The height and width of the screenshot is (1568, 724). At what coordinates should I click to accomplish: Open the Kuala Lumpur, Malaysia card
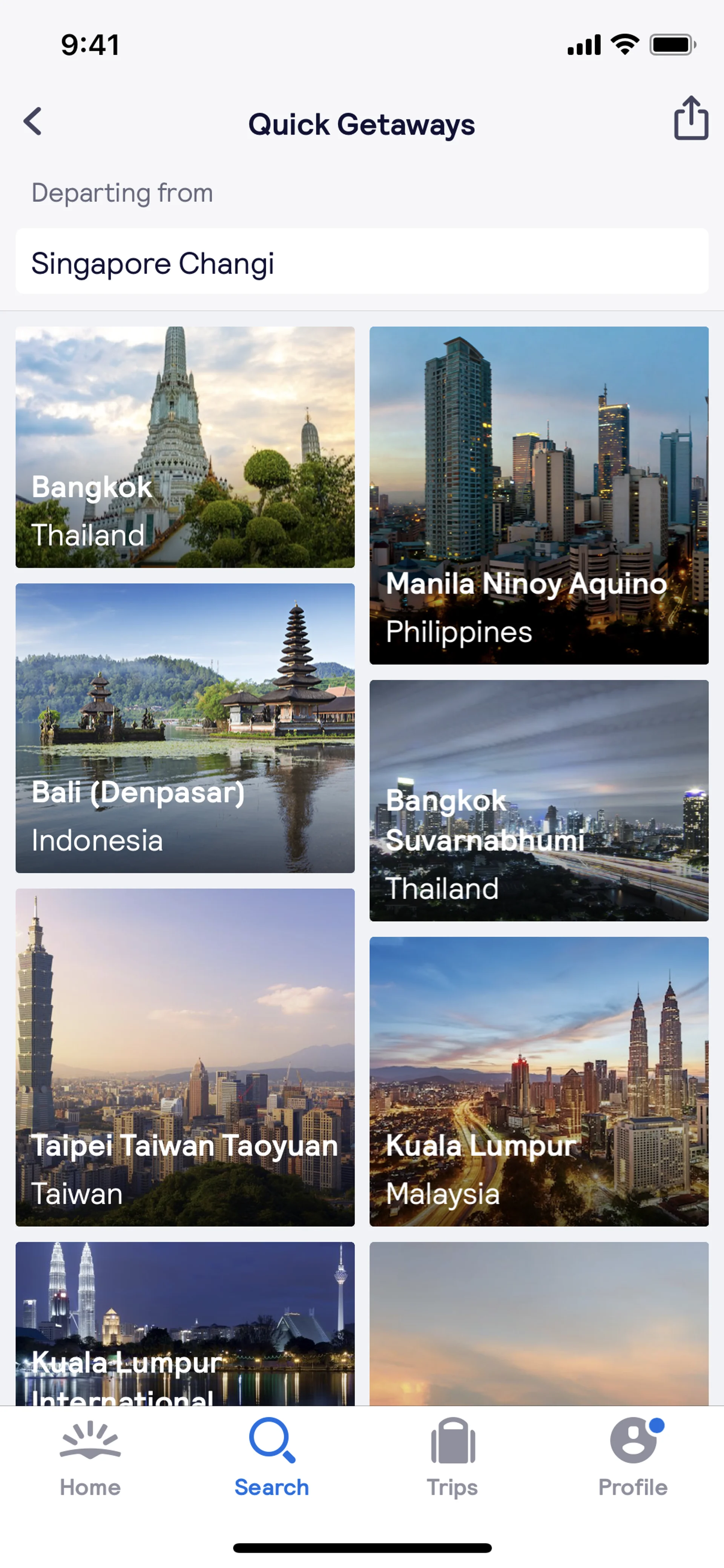click(x=538, y=1081)
